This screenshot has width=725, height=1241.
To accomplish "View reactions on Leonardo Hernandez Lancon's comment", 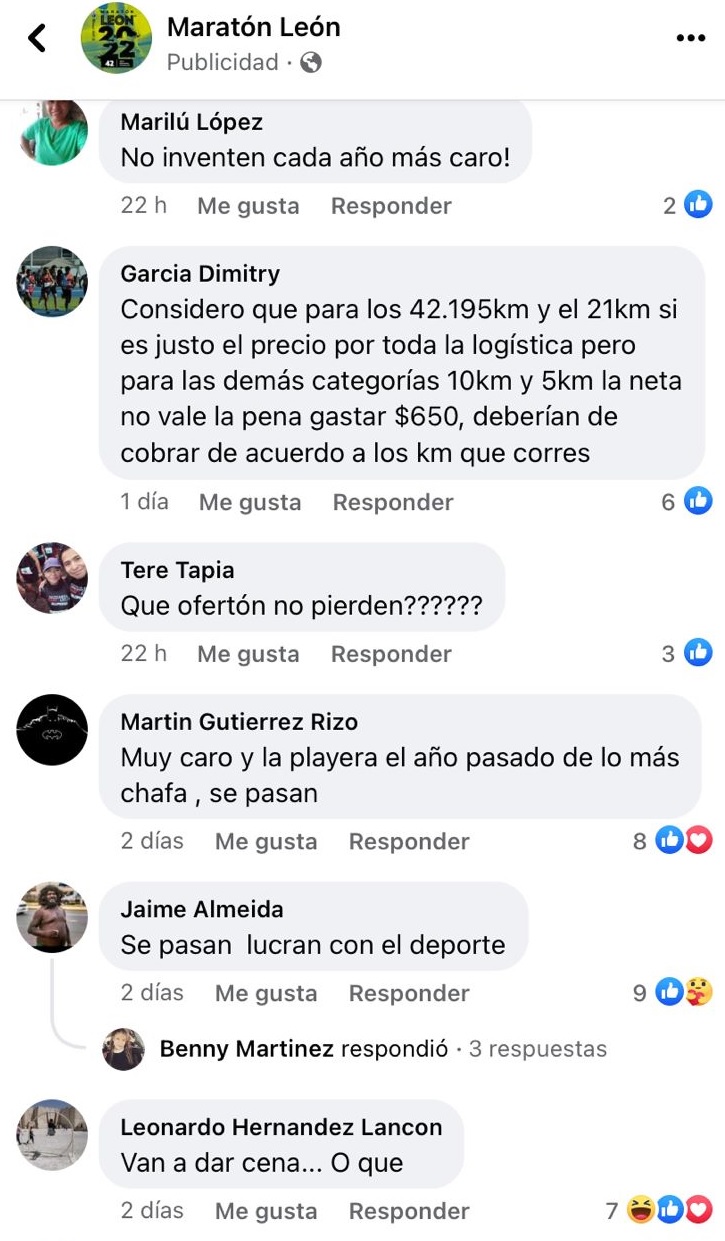I will 669,1211.
